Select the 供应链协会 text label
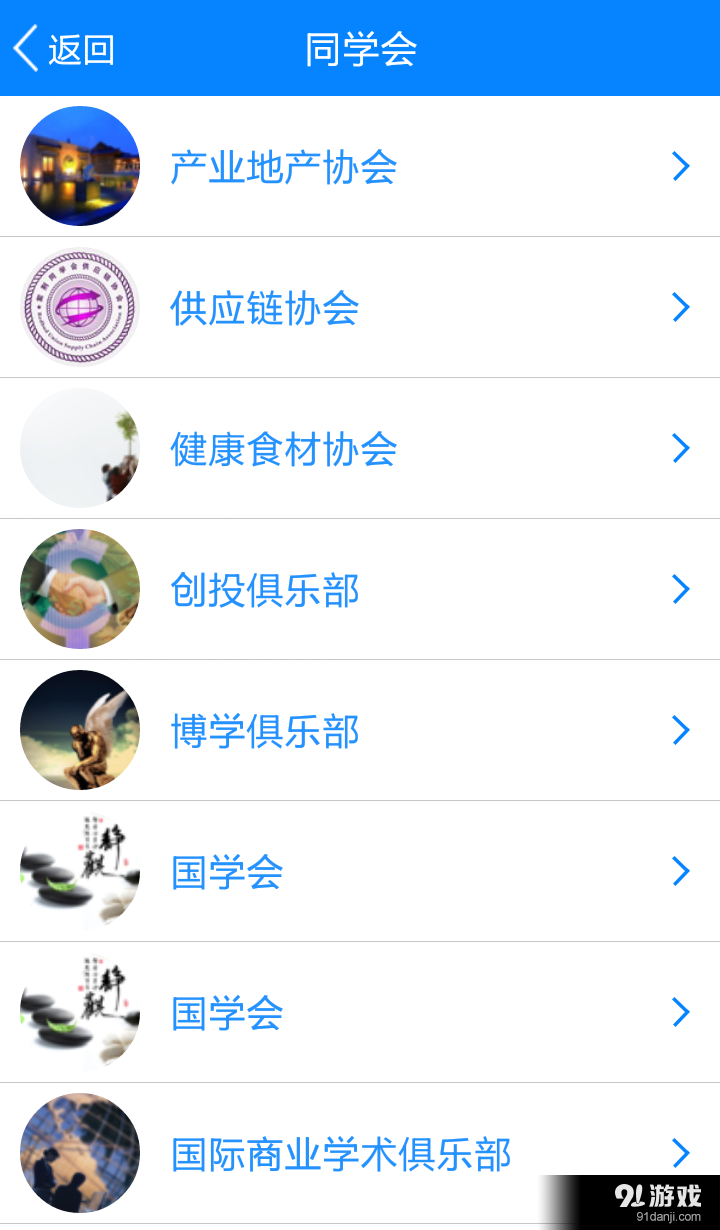This screenshot has width=720, height=1230. (x=265, y=306)
